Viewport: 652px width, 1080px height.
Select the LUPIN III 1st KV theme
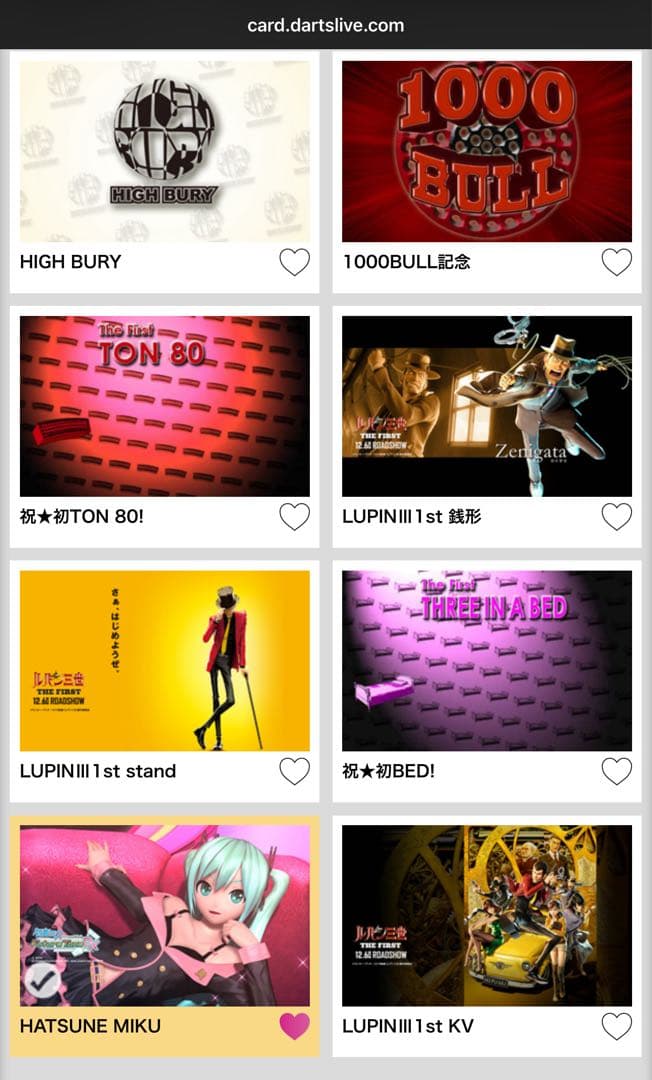[487, 915]
